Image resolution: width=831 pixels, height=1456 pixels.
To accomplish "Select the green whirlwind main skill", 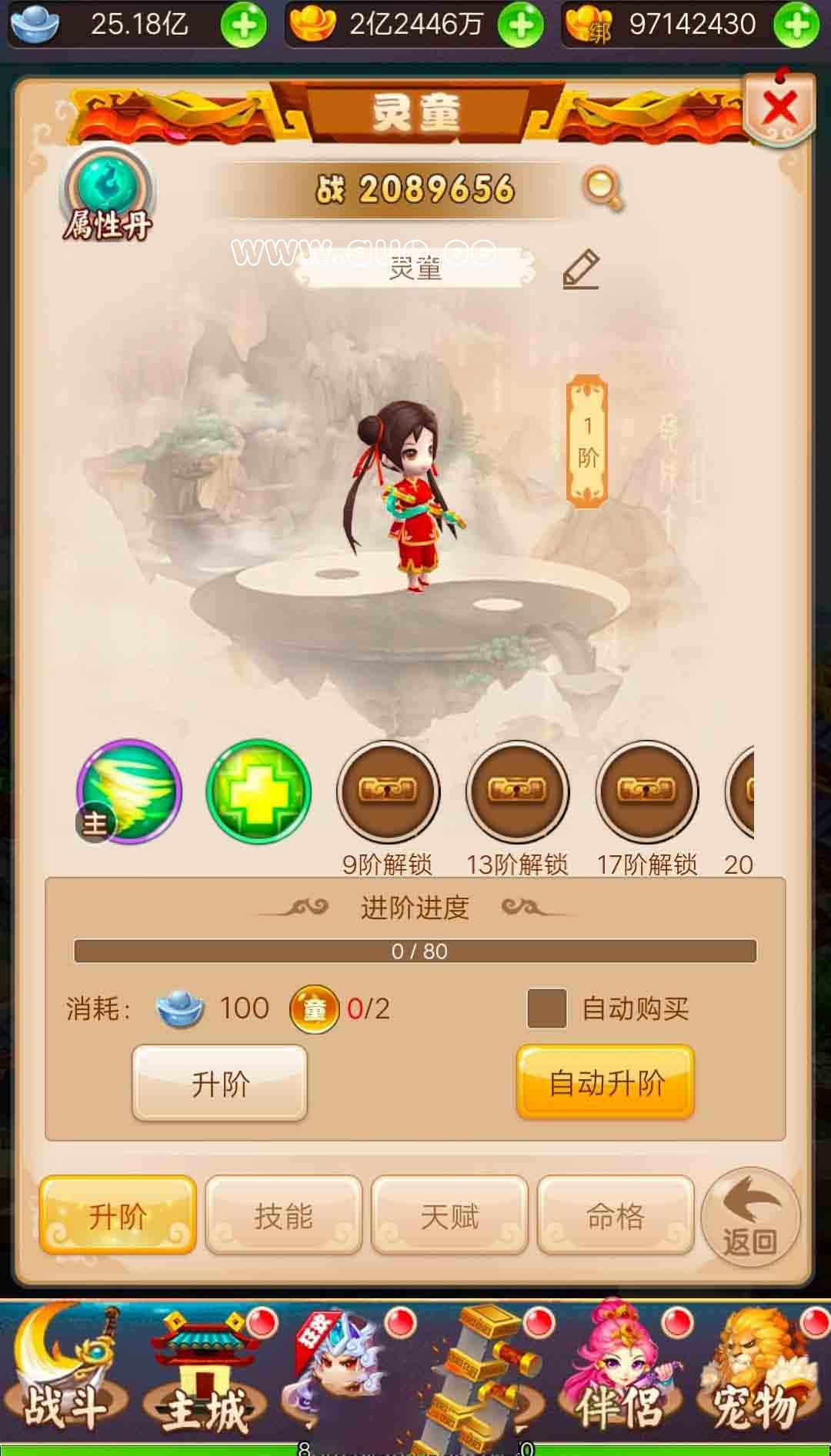I will tap(128, 791).
